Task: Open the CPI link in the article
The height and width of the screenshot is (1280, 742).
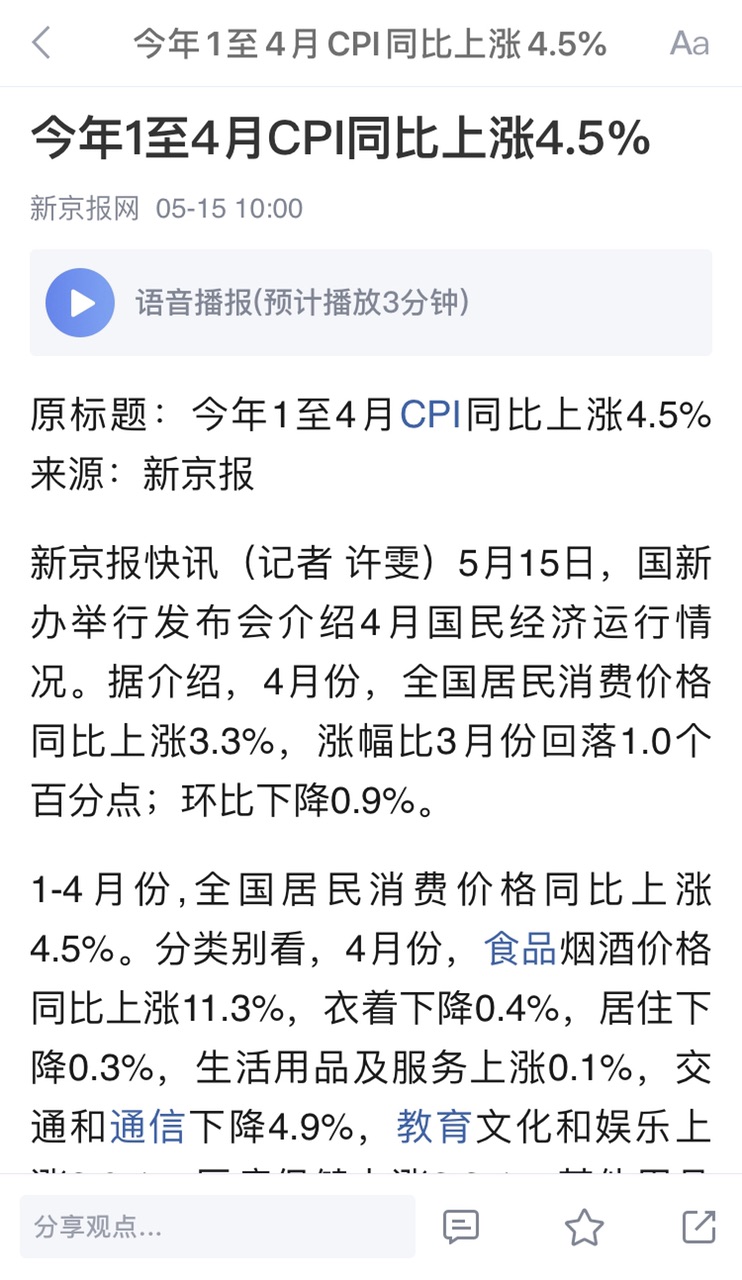Action: coord(430,414)
